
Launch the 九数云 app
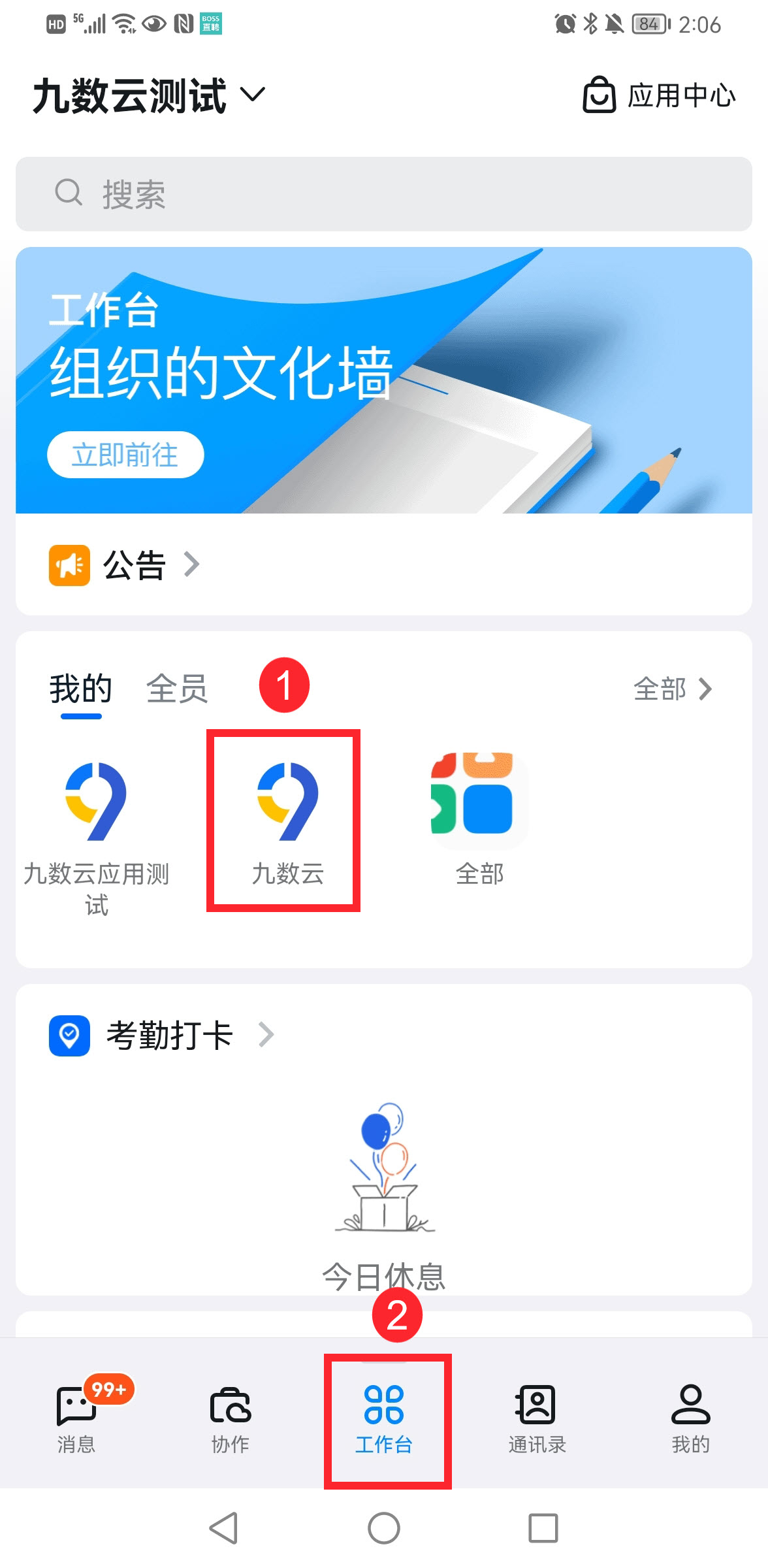pyautogui.click(x=288, y=820)
